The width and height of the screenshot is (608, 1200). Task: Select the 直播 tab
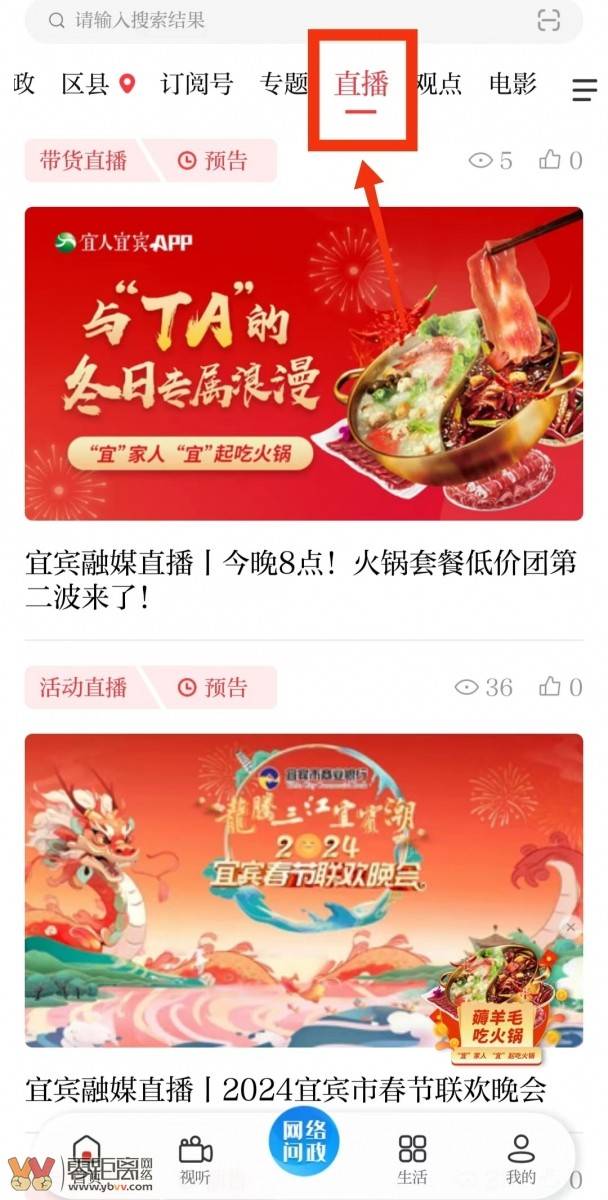[361, 84]
